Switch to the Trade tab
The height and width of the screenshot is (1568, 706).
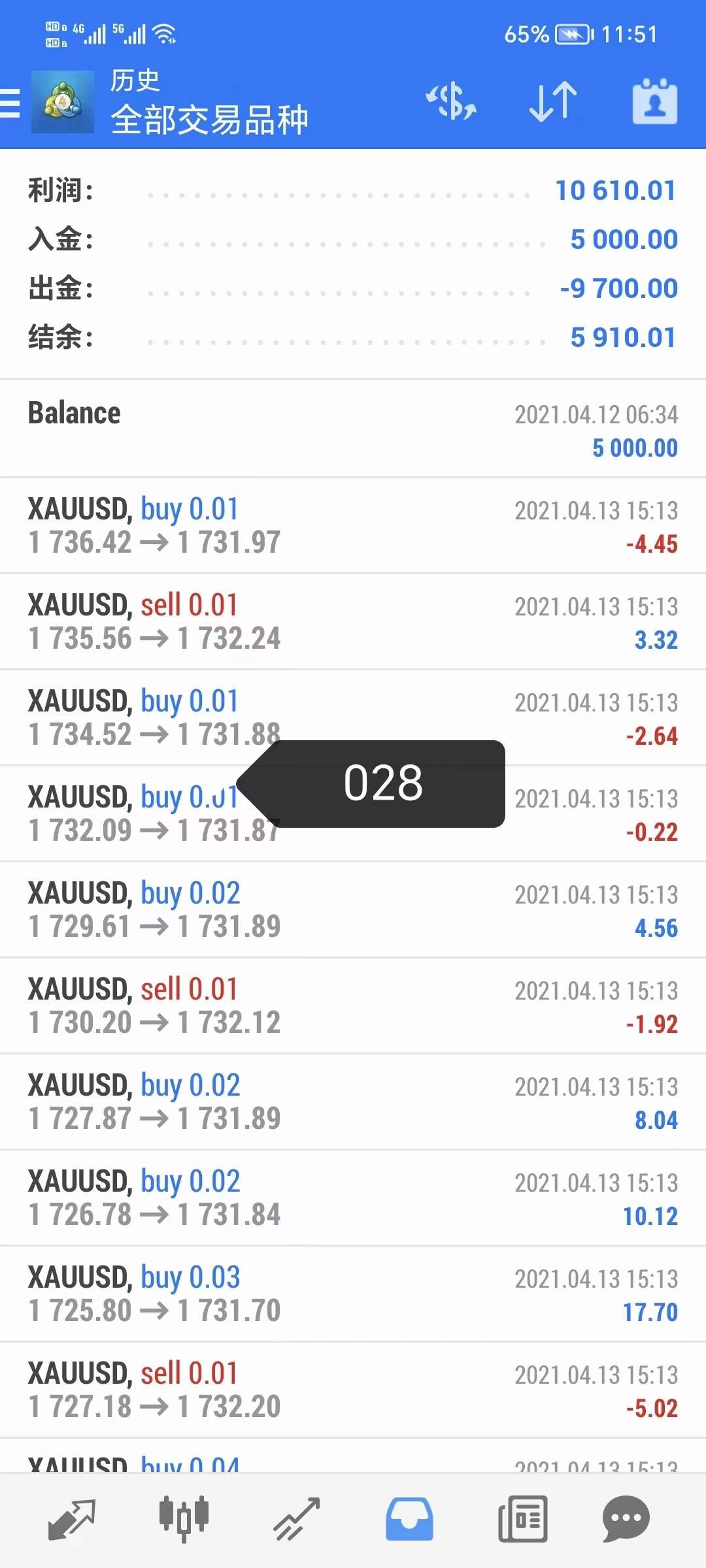(297, 1518)
